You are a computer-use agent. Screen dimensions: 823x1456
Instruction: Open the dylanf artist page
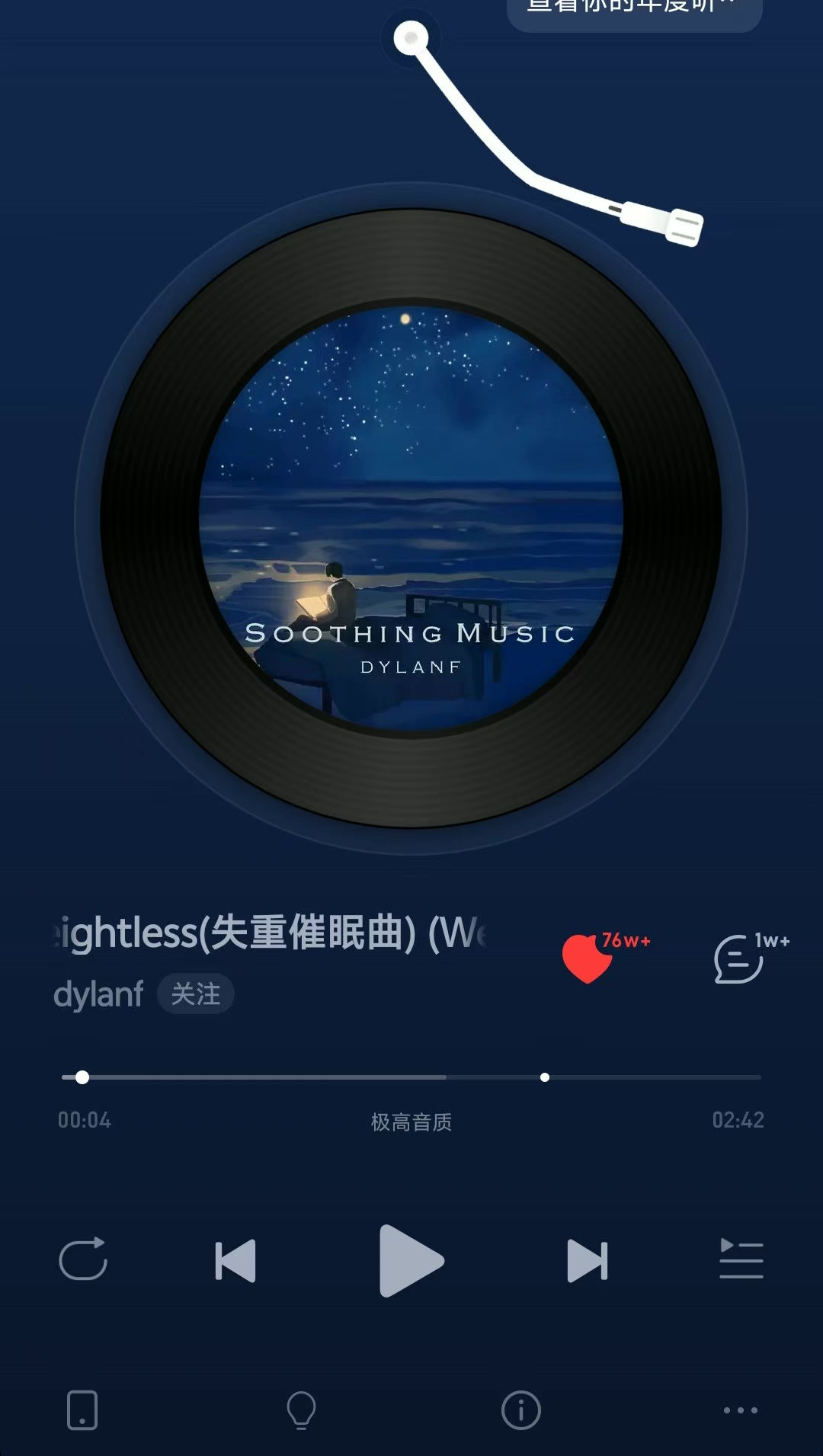[x=98, y=994]
